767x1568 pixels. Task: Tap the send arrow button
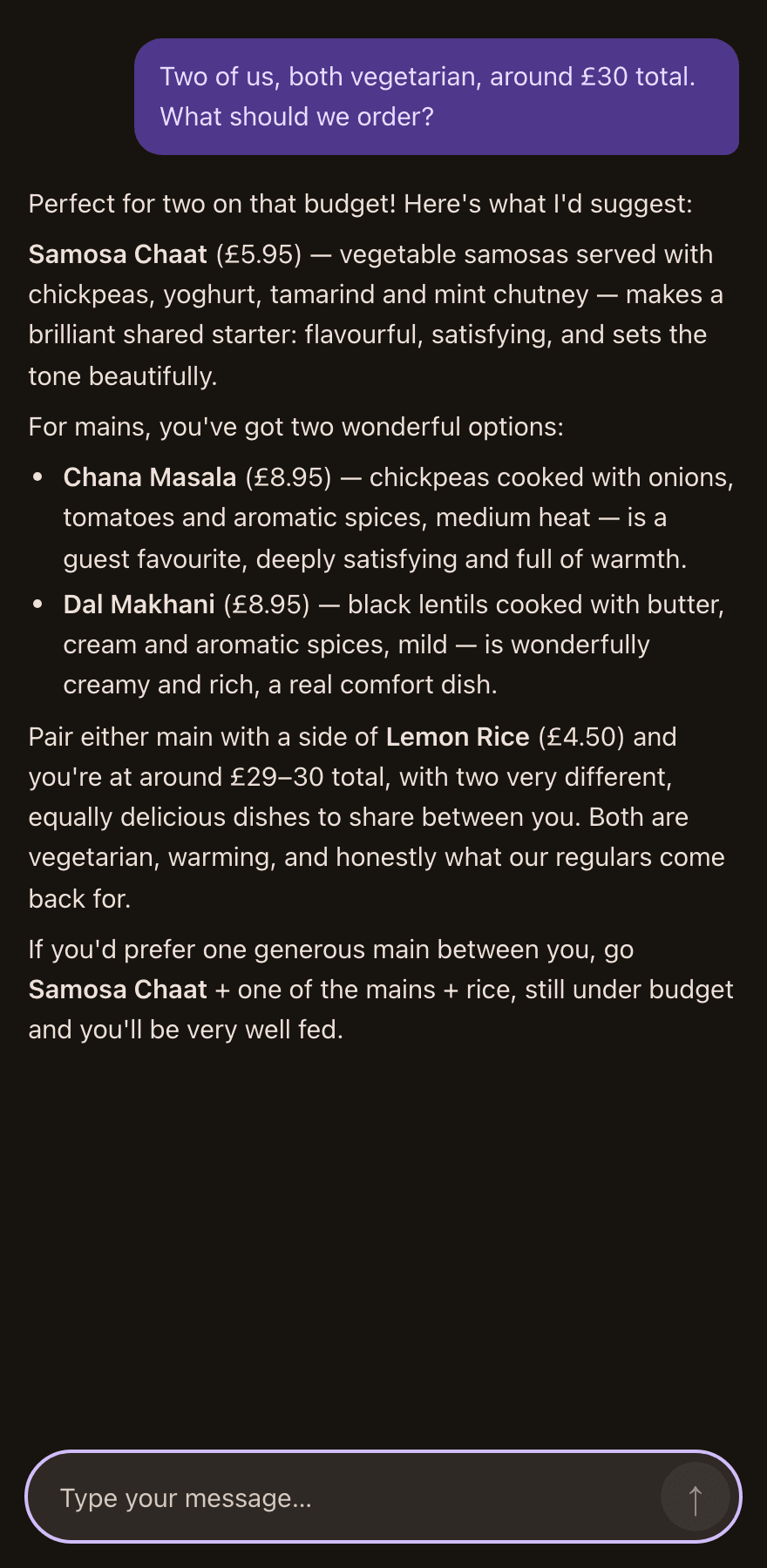pos(695,1497)
